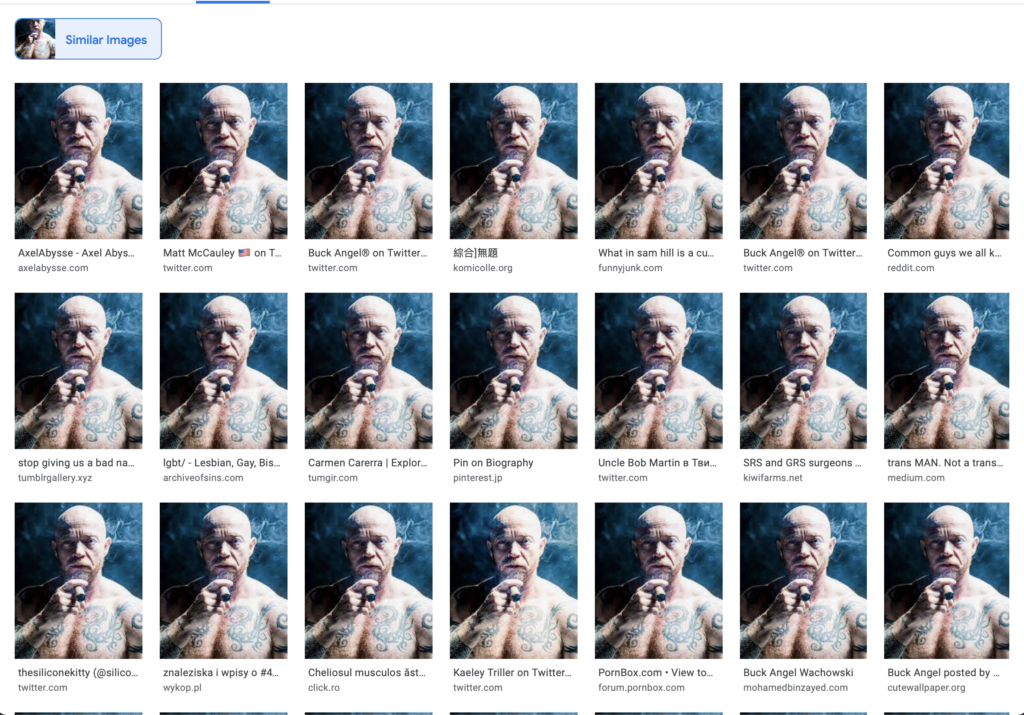Open the Uncle Bob Martin twitter.com result
This screenshot has height=715, width=1024.
[658, 371]
